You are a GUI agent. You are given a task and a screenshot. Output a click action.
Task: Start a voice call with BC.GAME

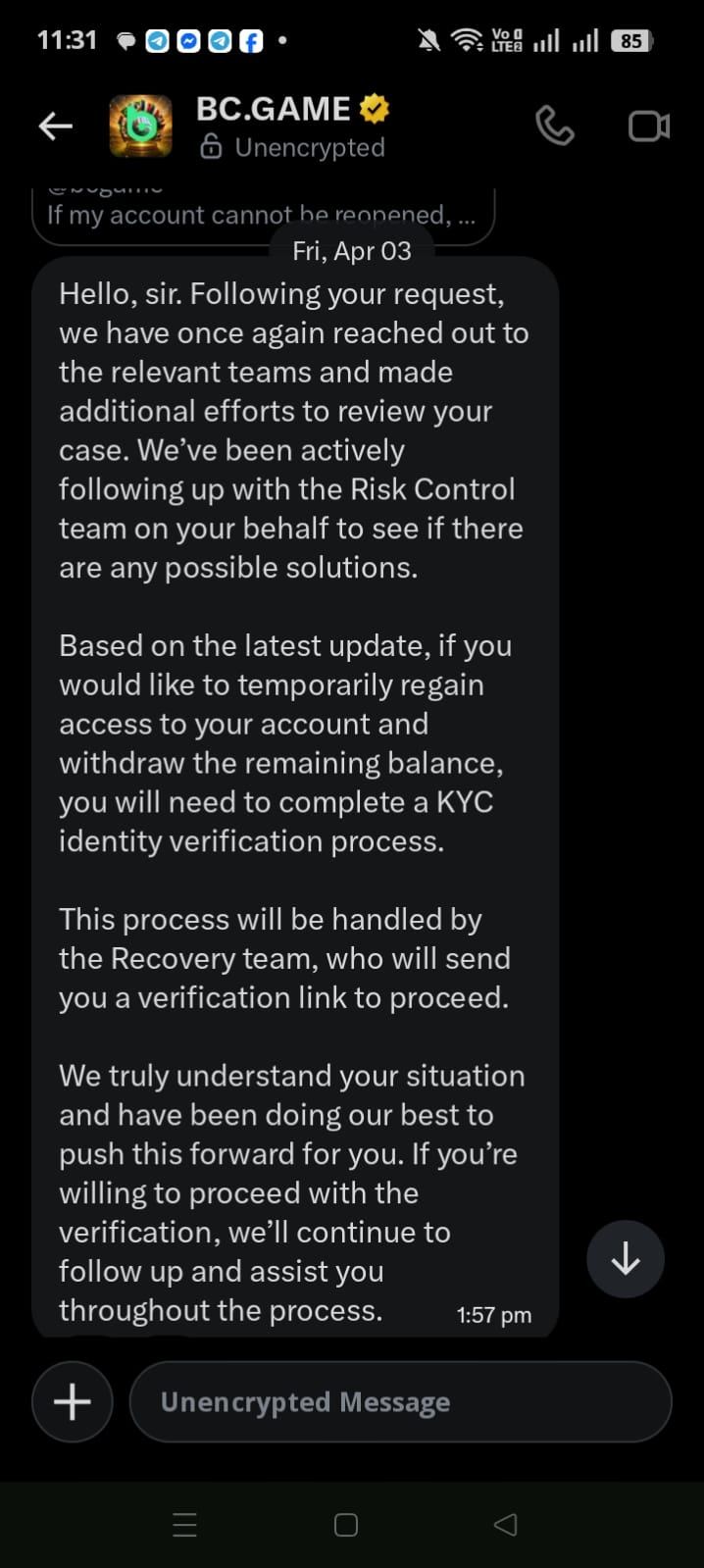point(554,126)
